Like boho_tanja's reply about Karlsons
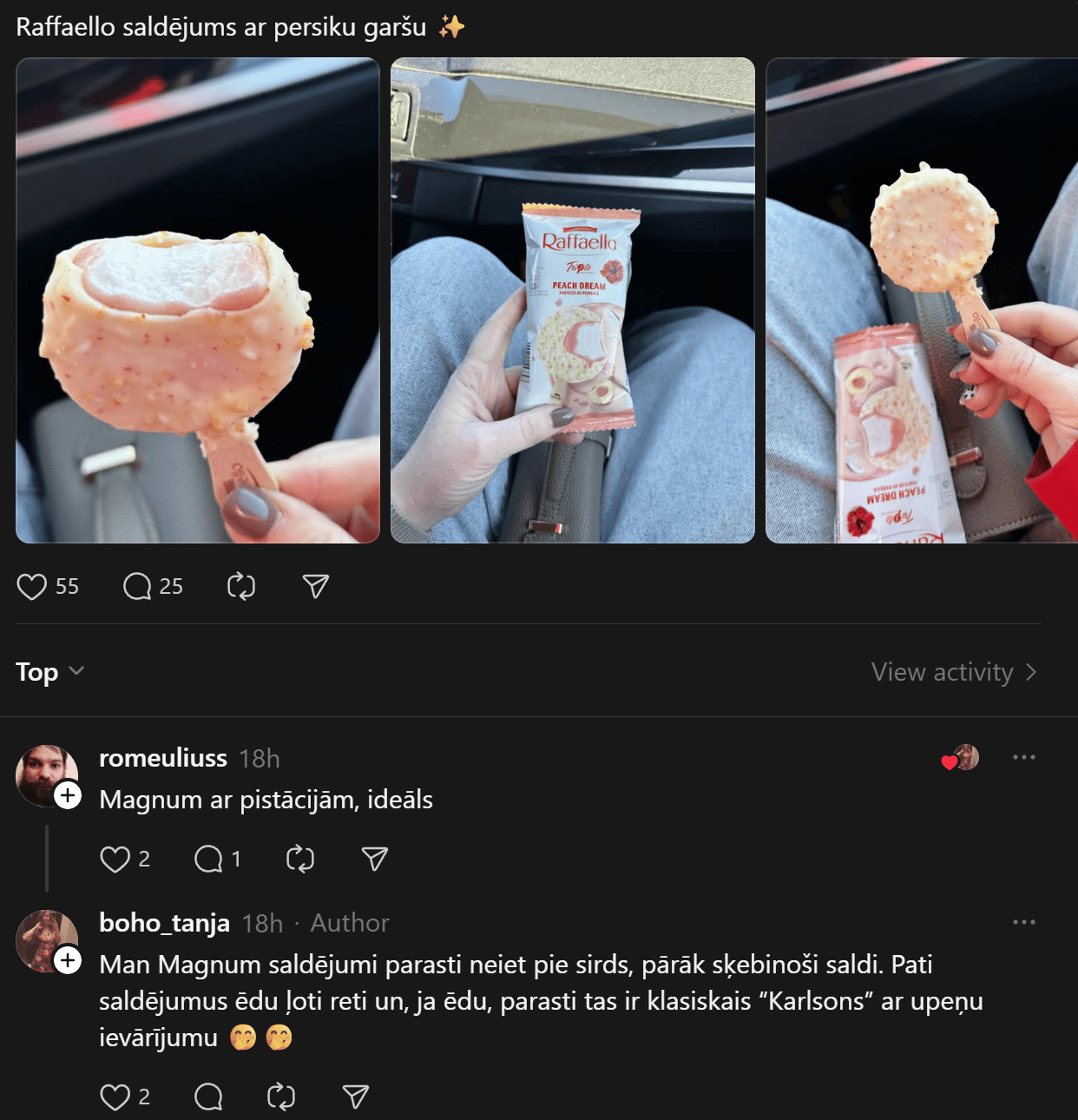The image size is (1078, 1120). [115, 1097]
